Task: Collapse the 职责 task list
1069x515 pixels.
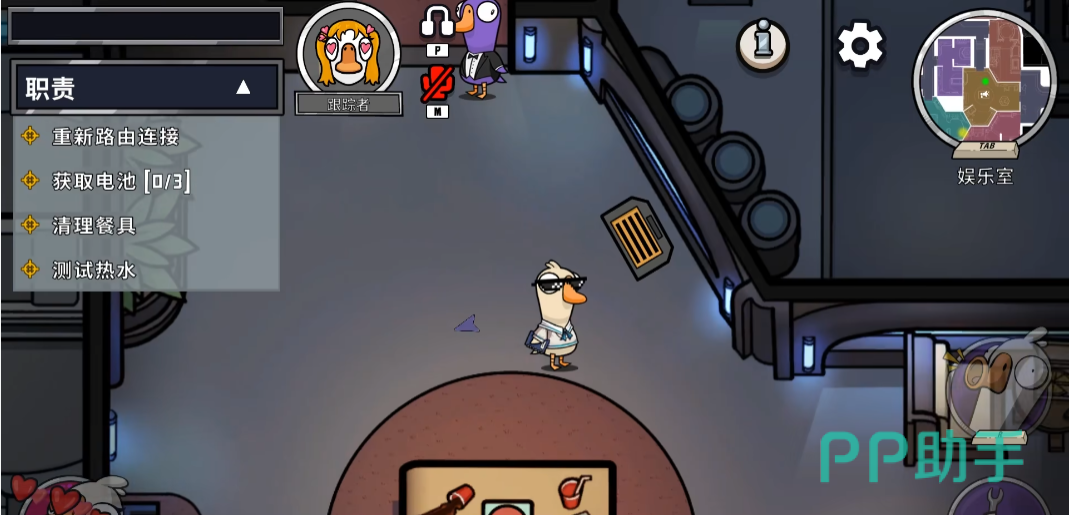Action: click(x=243, y=88)
